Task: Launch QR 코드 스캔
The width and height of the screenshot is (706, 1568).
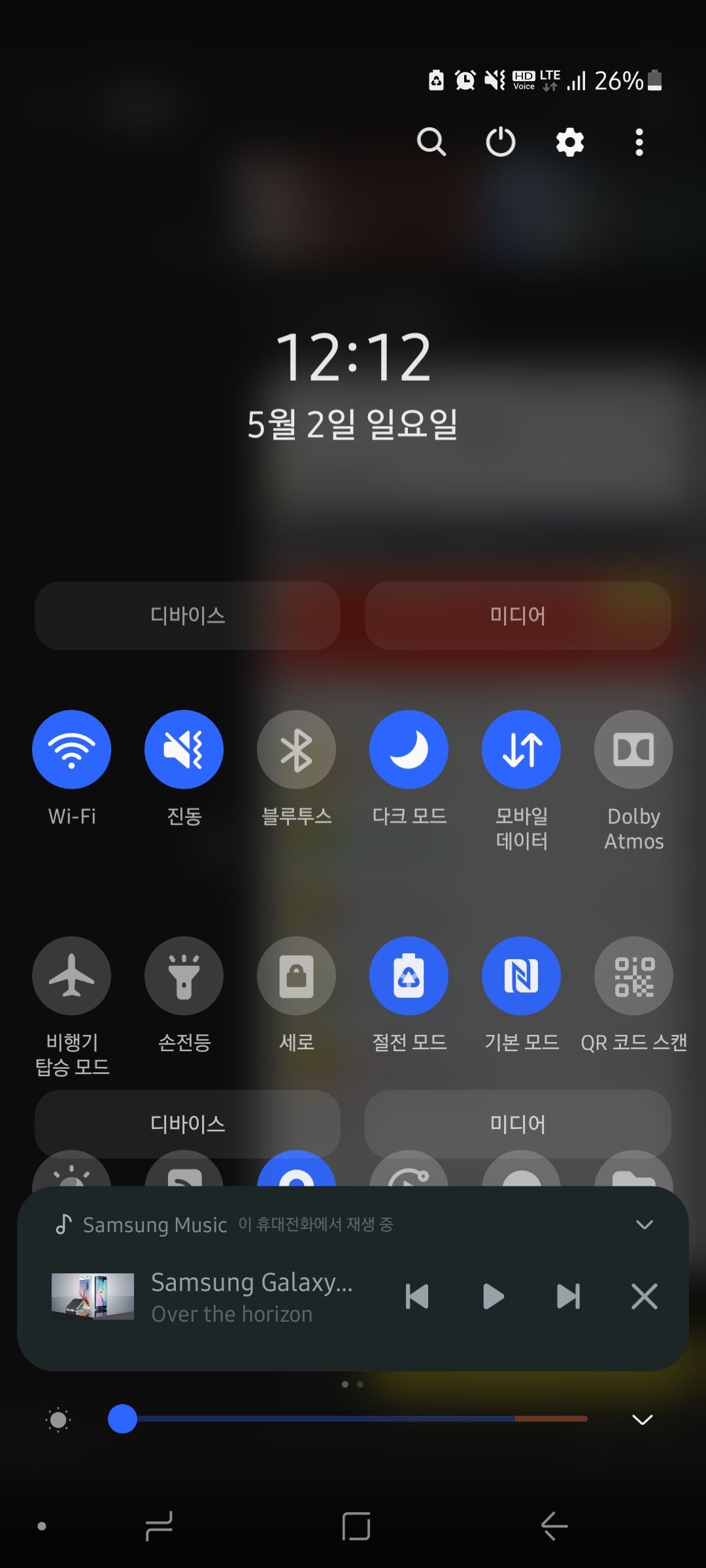Action: (633, 975)
